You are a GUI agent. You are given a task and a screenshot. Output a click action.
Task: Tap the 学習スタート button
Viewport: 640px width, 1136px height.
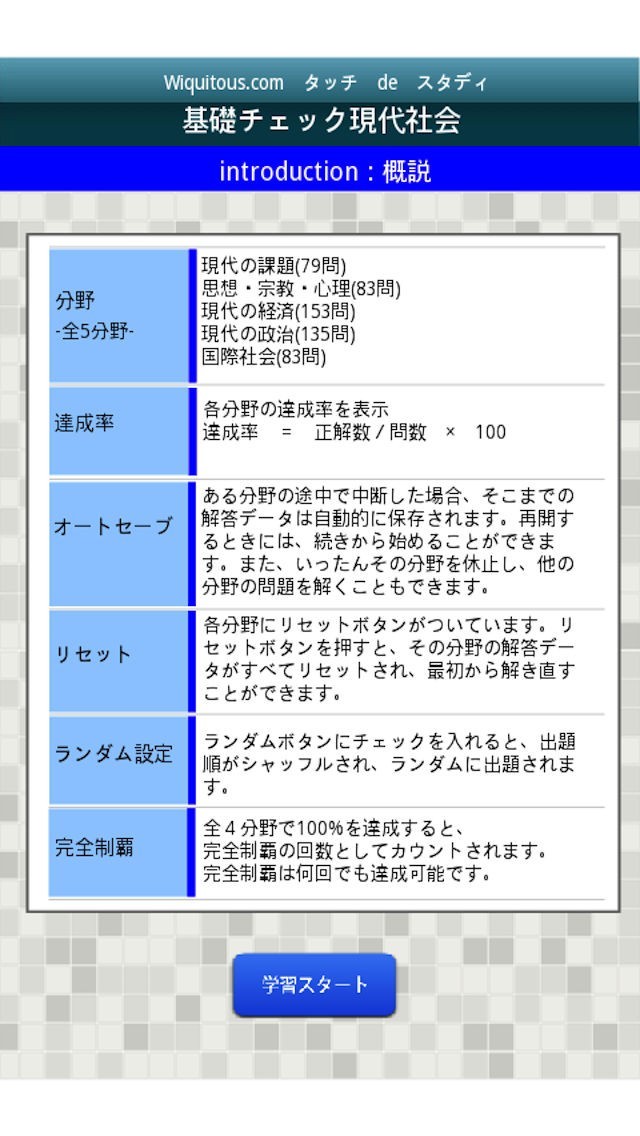pos(315,985)
